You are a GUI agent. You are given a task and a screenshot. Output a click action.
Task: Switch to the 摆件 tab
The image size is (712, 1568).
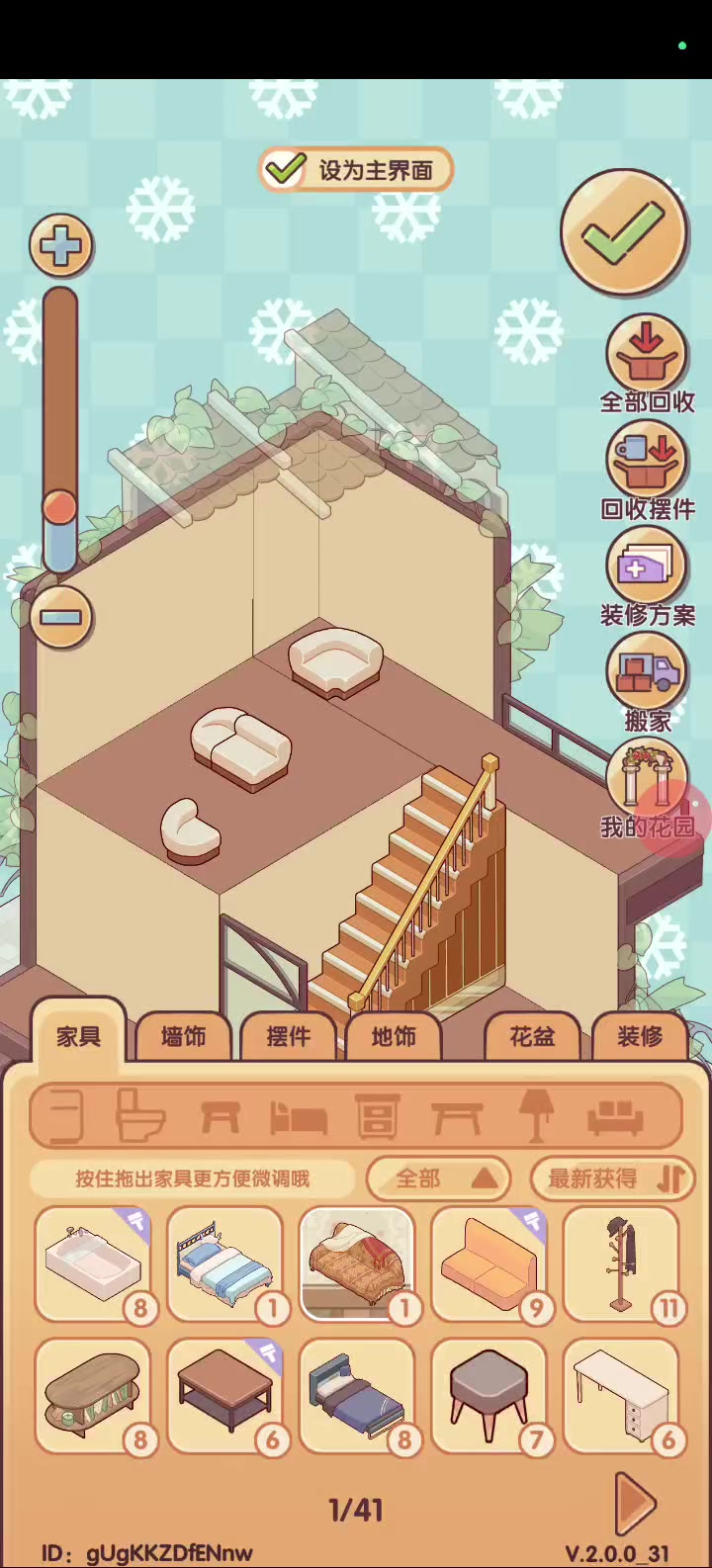pos(289,1036)
